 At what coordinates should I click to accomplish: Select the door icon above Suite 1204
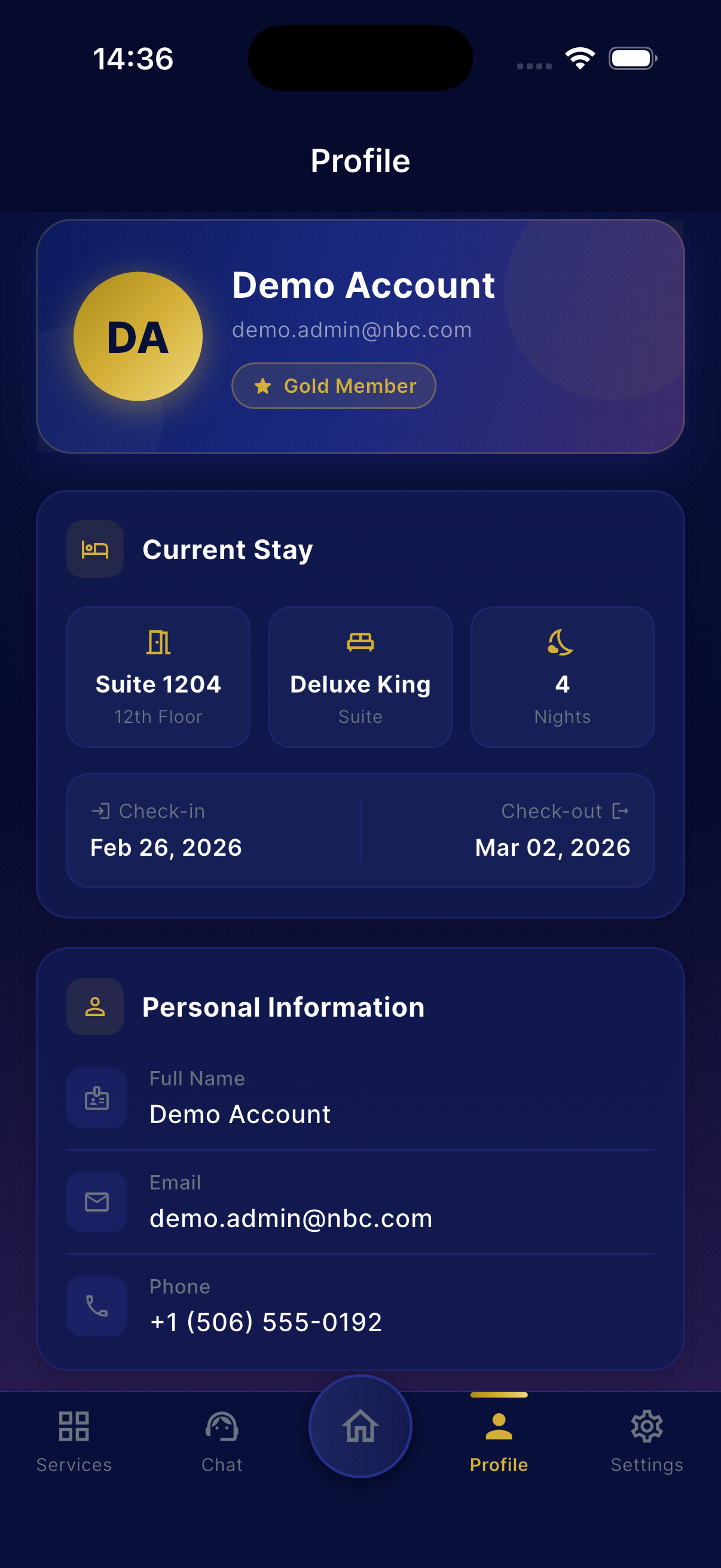point(158,642)
